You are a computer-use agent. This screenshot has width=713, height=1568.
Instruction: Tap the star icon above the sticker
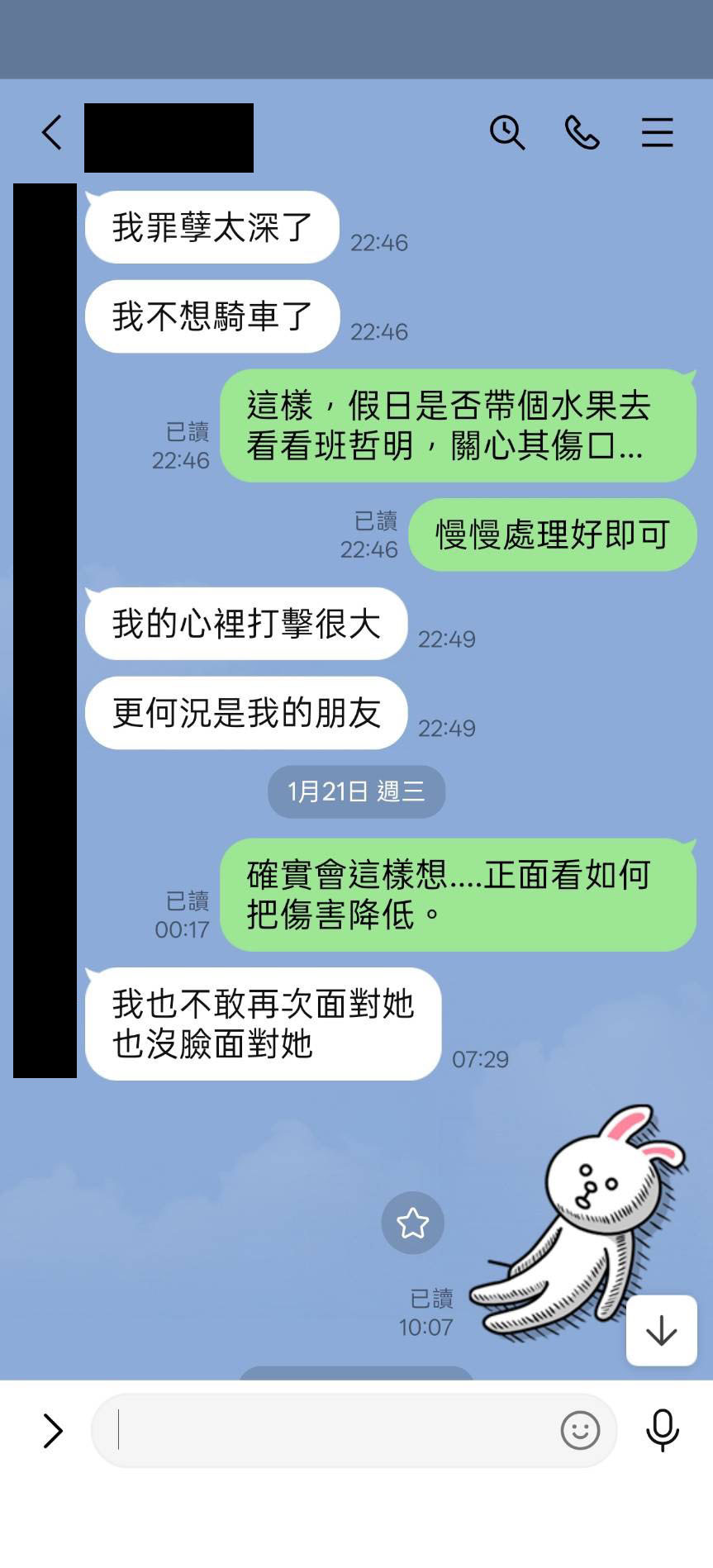(412, 1224)
